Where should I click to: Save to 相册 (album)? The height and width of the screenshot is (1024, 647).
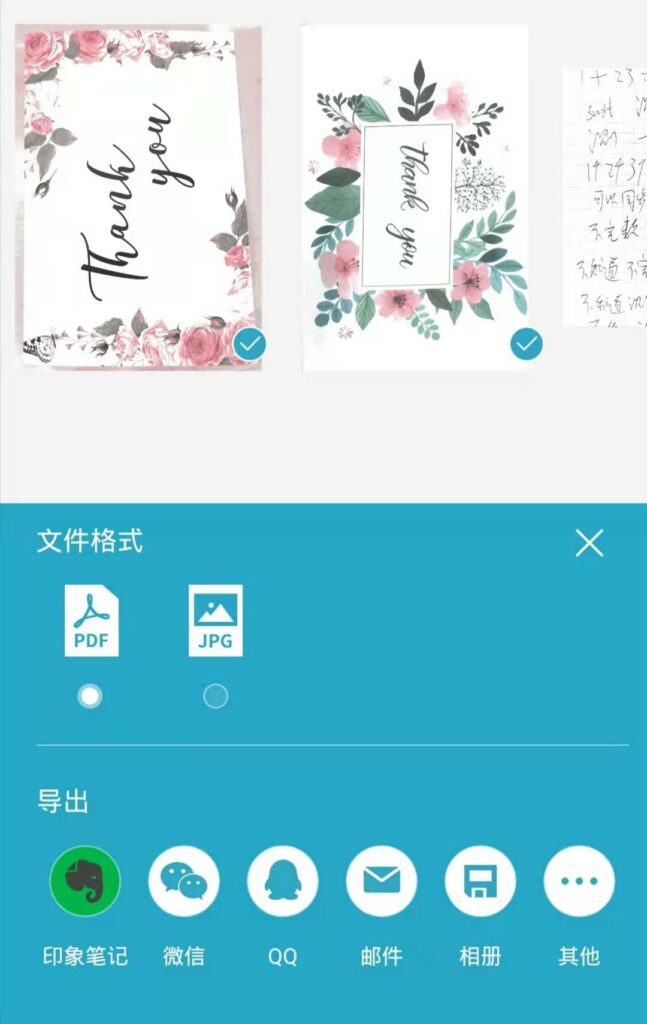pyautogui.click(x=480, y=882)
